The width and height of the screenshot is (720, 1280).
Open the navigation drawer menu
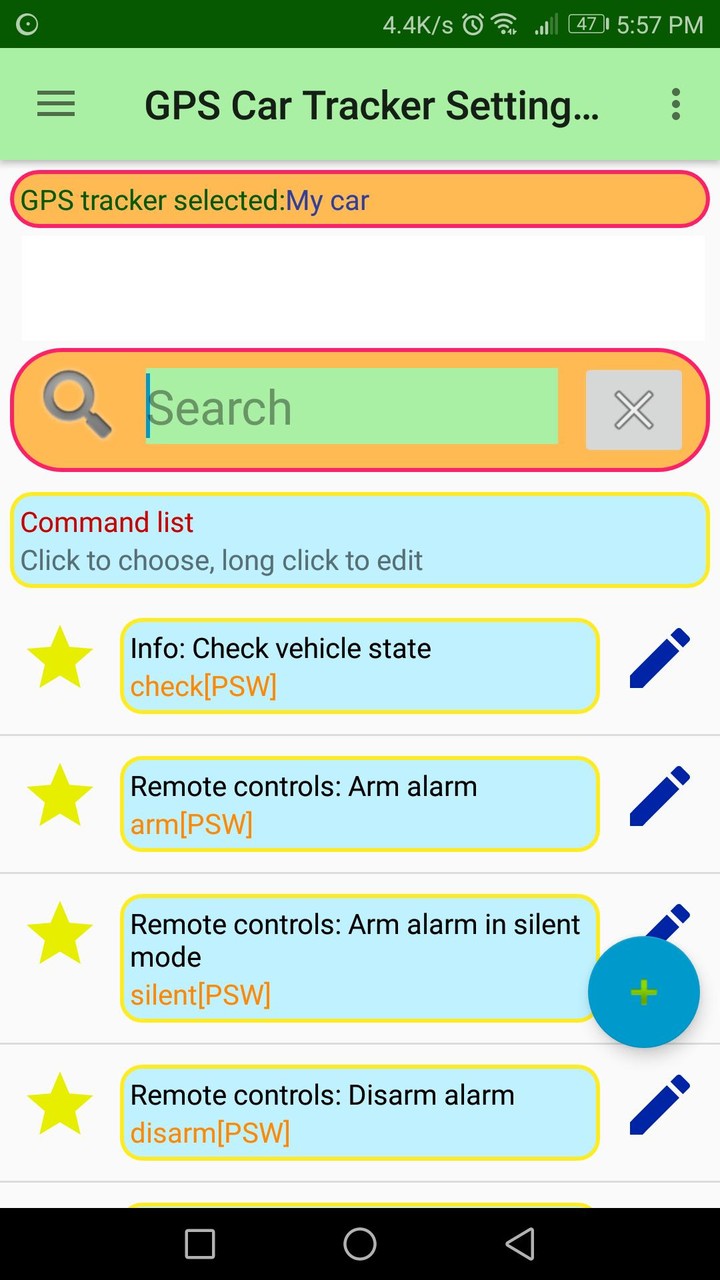click(55, 103)
